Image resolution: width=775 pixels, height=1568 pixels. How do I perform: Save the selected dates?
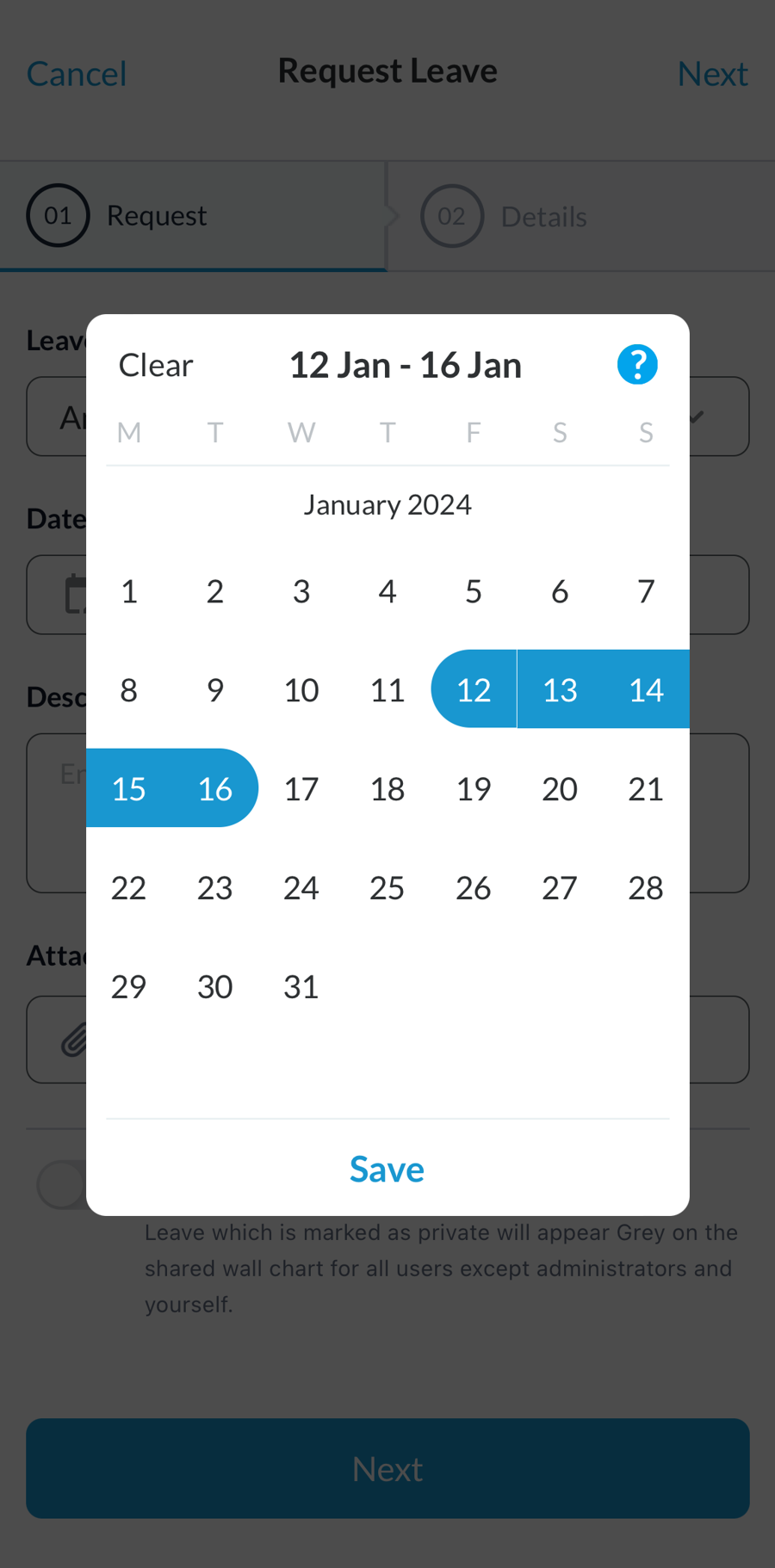(387, 1169)
